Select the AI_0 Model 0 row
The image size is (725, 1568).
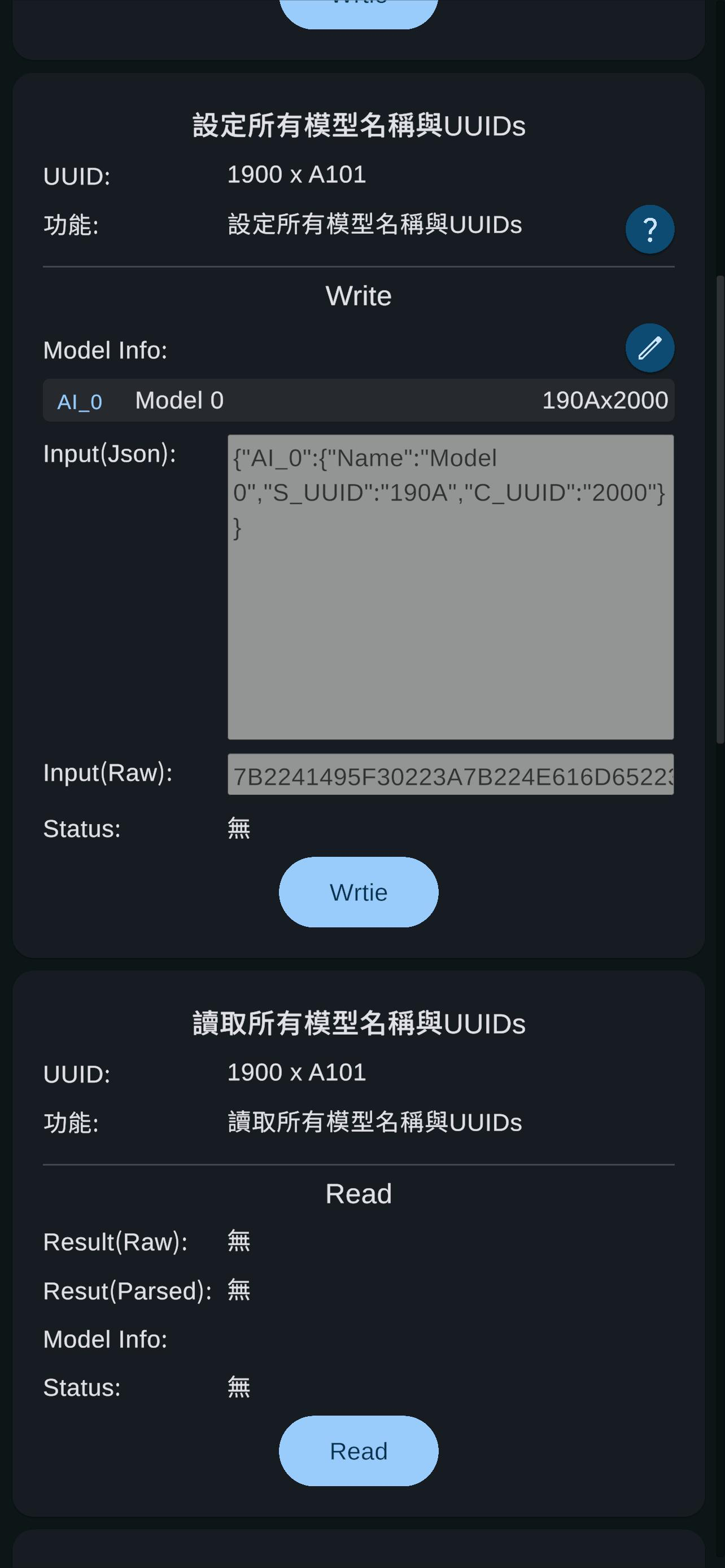359,401
